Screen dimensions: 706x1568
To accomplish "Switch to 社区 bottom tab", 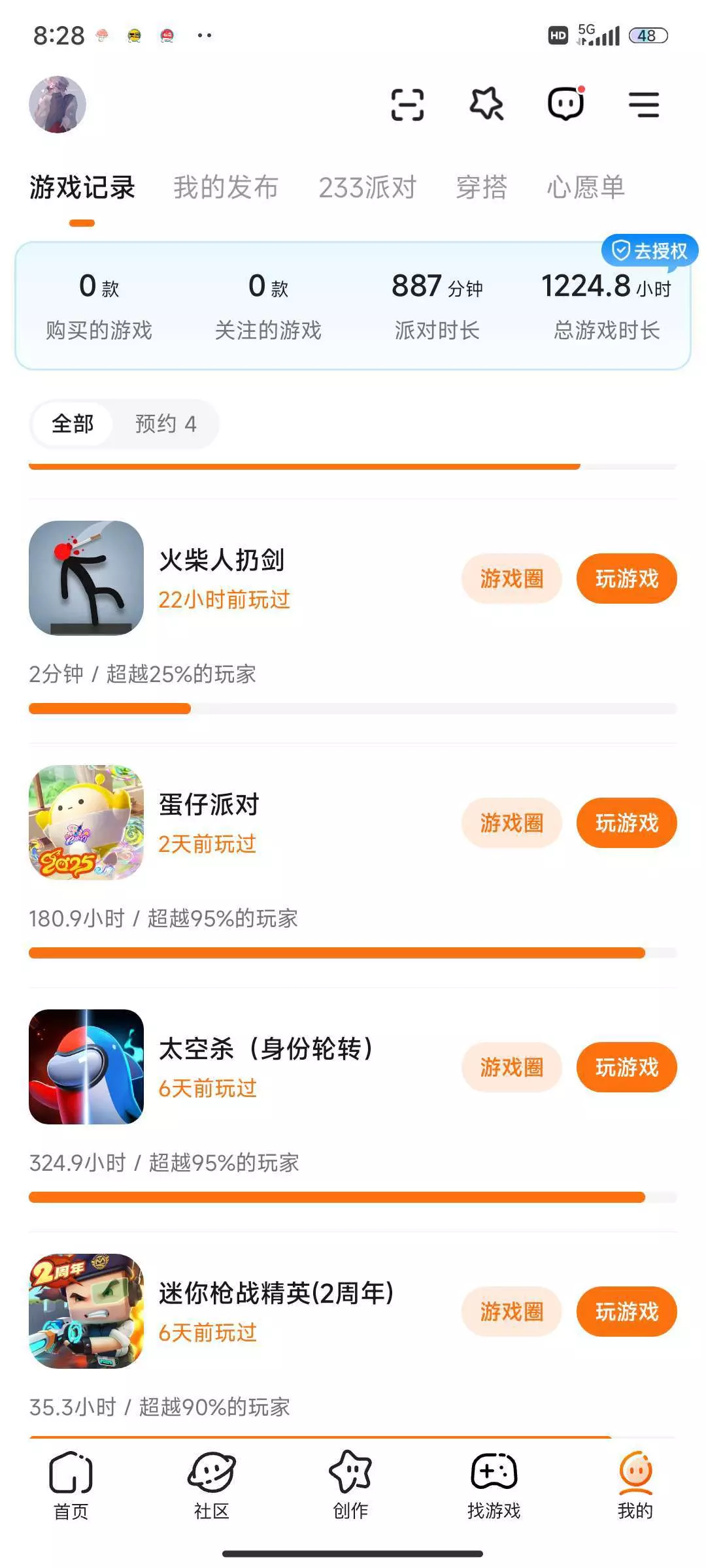I will pos(211,1483).
